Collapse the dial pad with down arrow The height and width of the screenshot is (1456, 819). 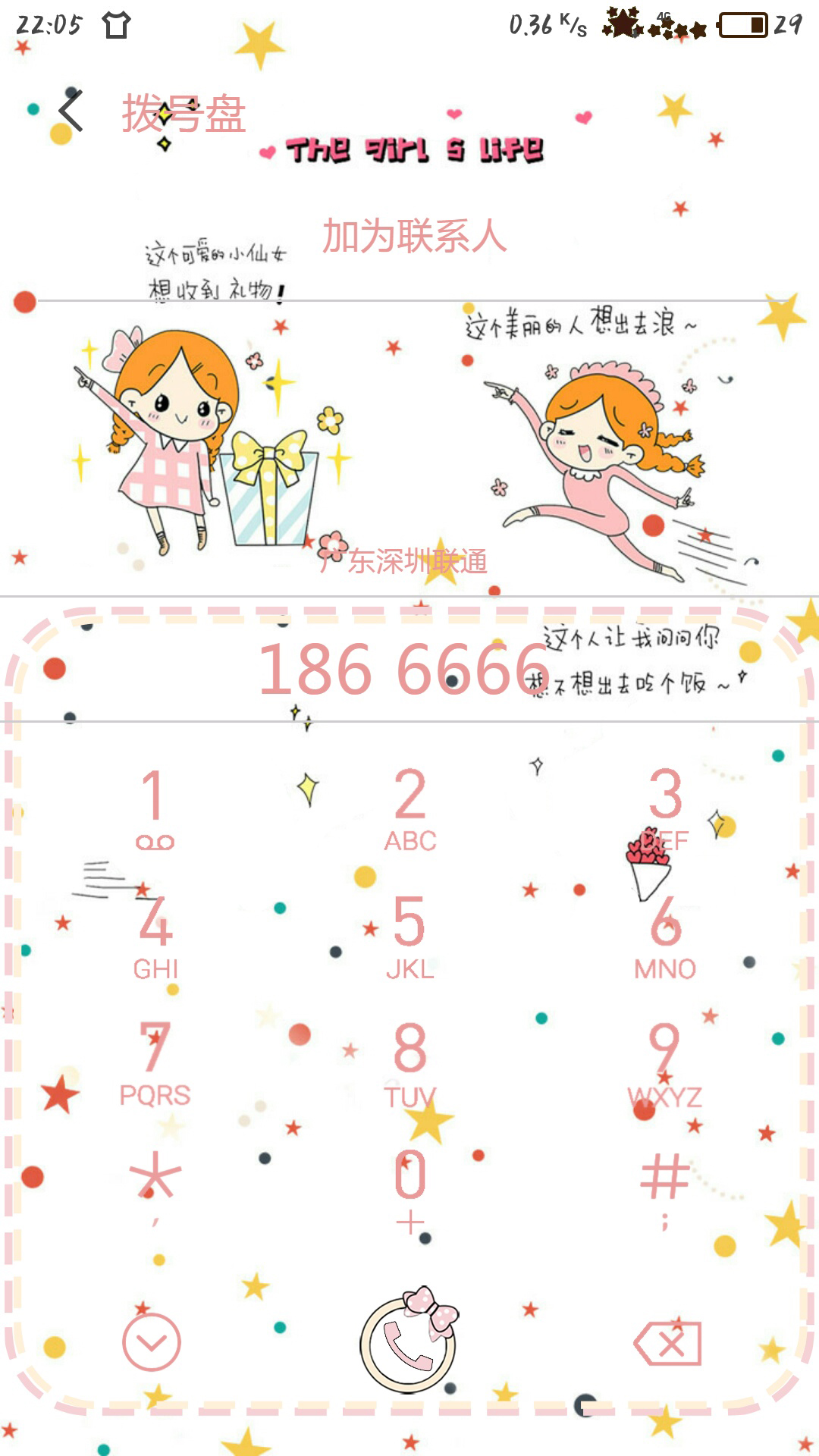pos(152,1343)
